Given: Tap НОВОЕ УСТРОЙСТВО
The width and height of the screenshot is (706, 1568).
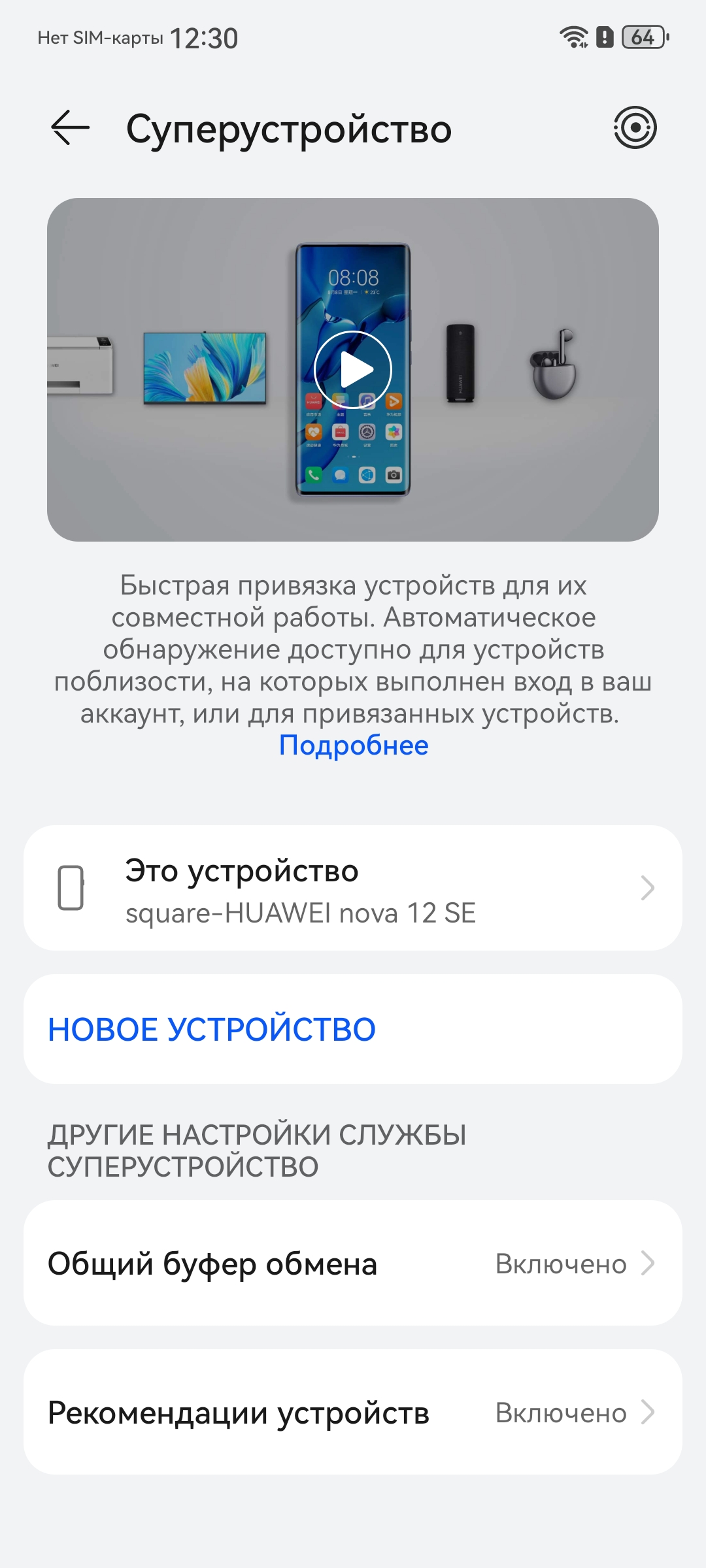Looking at the screenshot, I should [212, 1030].
